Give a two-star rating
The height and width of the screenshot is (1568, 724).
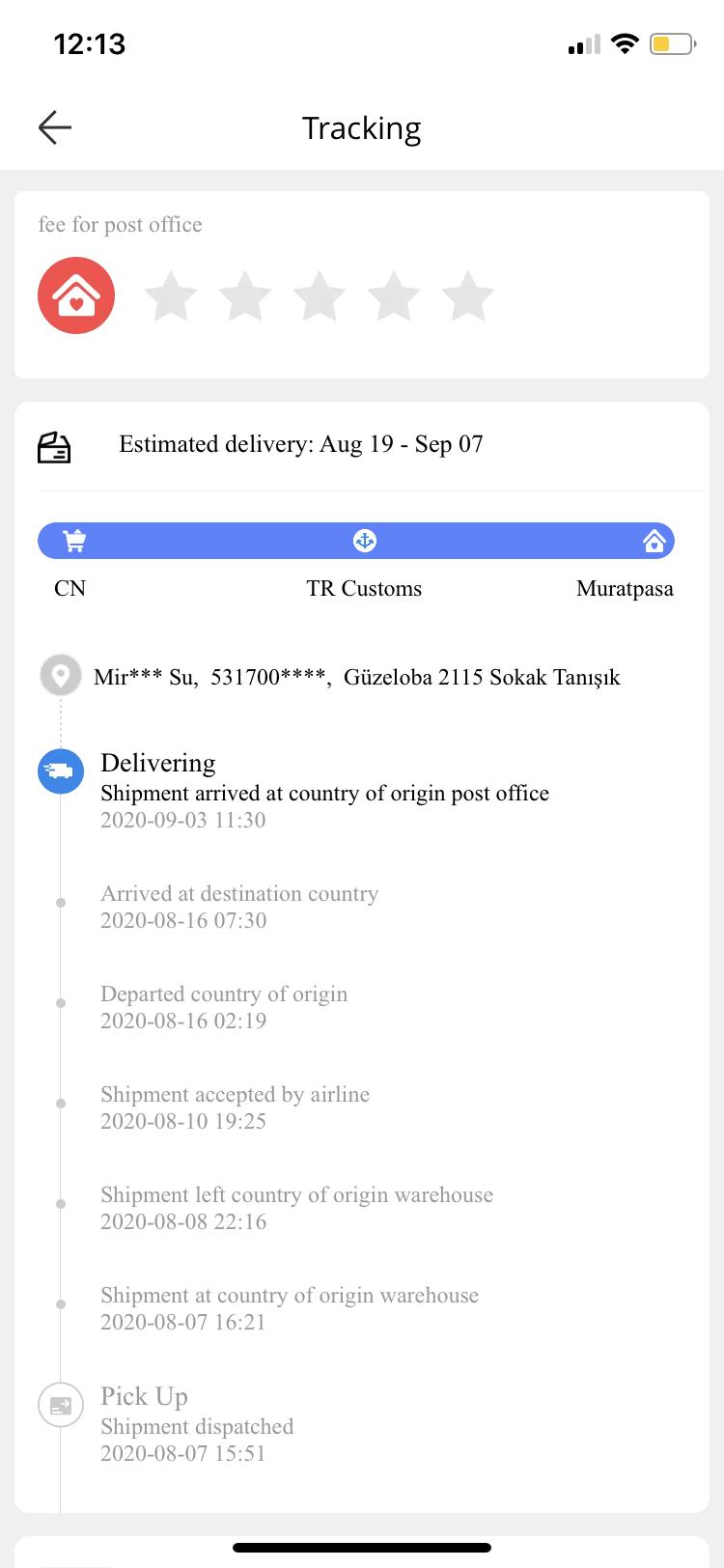(245, 295)
